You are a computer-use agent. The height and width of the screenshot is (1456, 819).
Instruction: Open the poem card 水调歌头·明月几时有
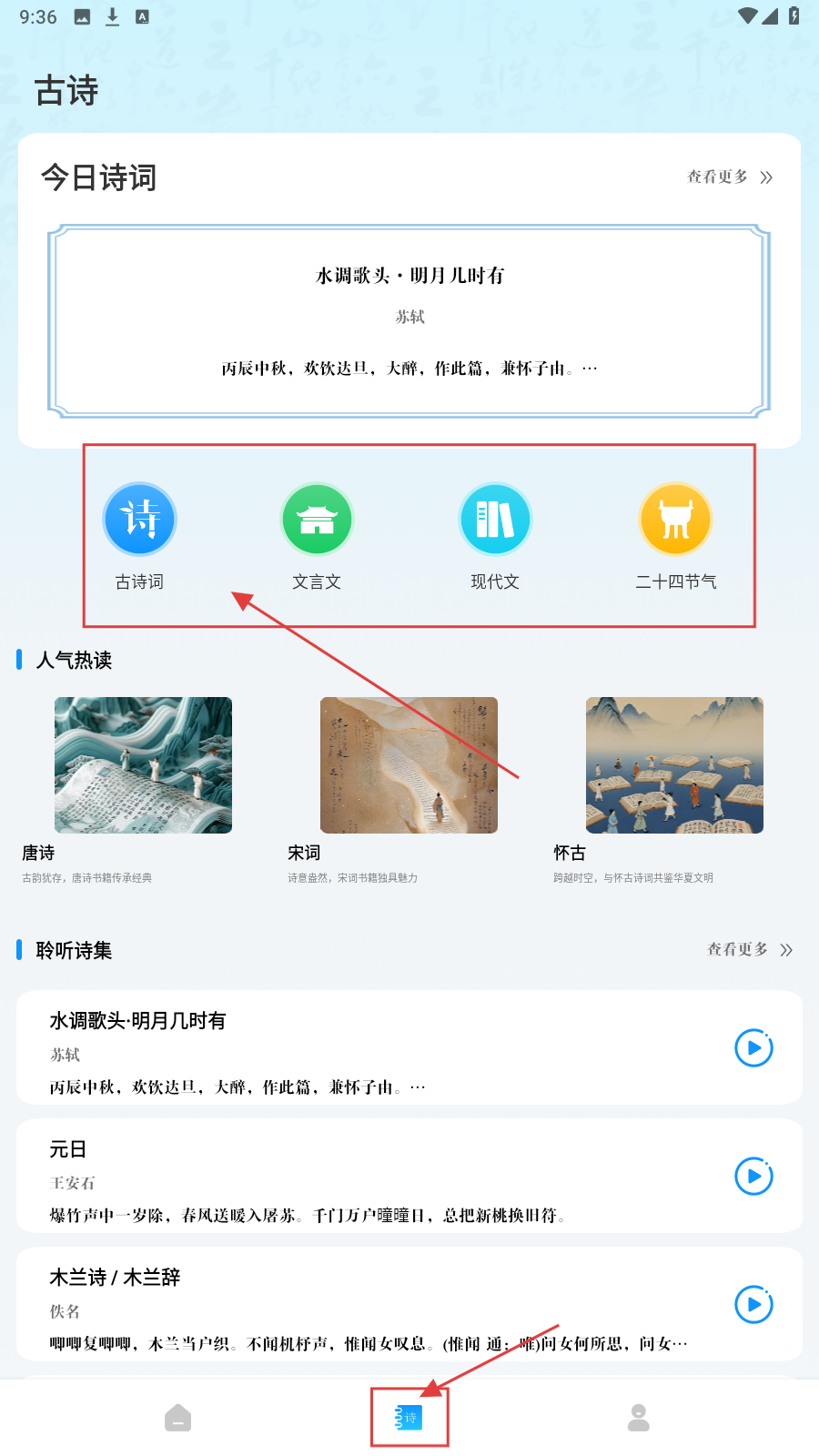coord(409,321)
